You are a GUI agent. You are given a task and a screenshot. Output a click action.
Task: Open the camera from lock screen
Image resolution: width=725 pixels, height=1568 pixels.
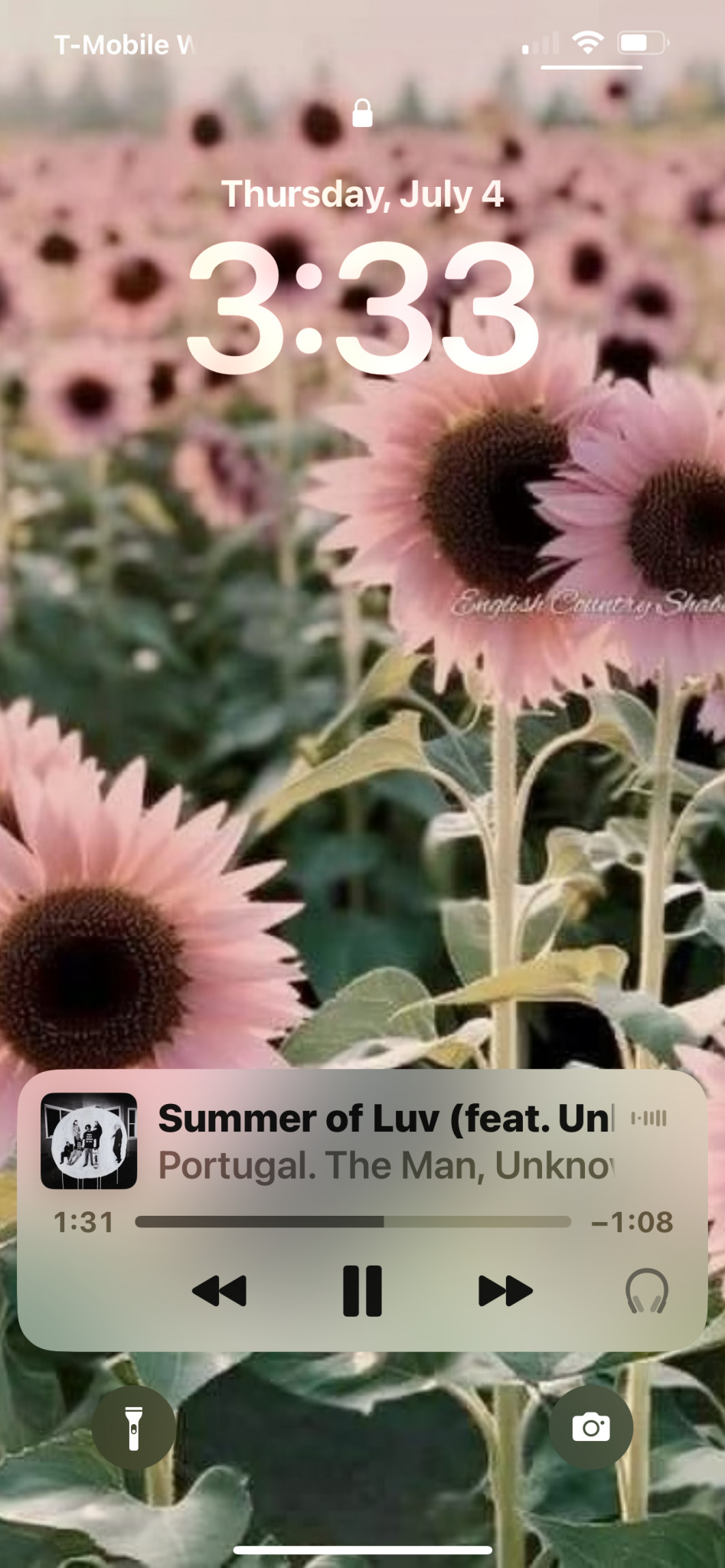(591, 1427)
